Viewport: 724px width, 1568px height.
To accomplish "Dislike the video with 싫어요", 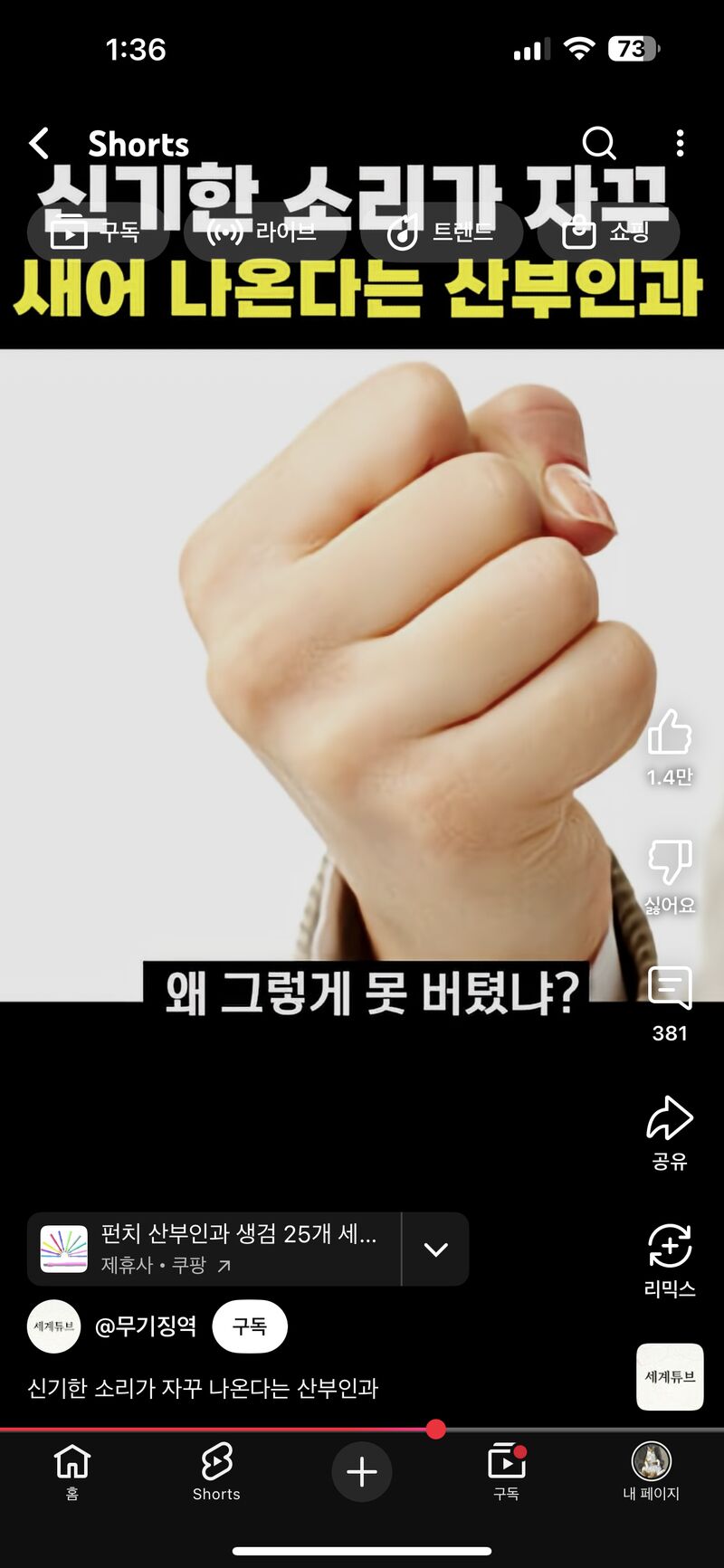I will (x=670, y=862).
